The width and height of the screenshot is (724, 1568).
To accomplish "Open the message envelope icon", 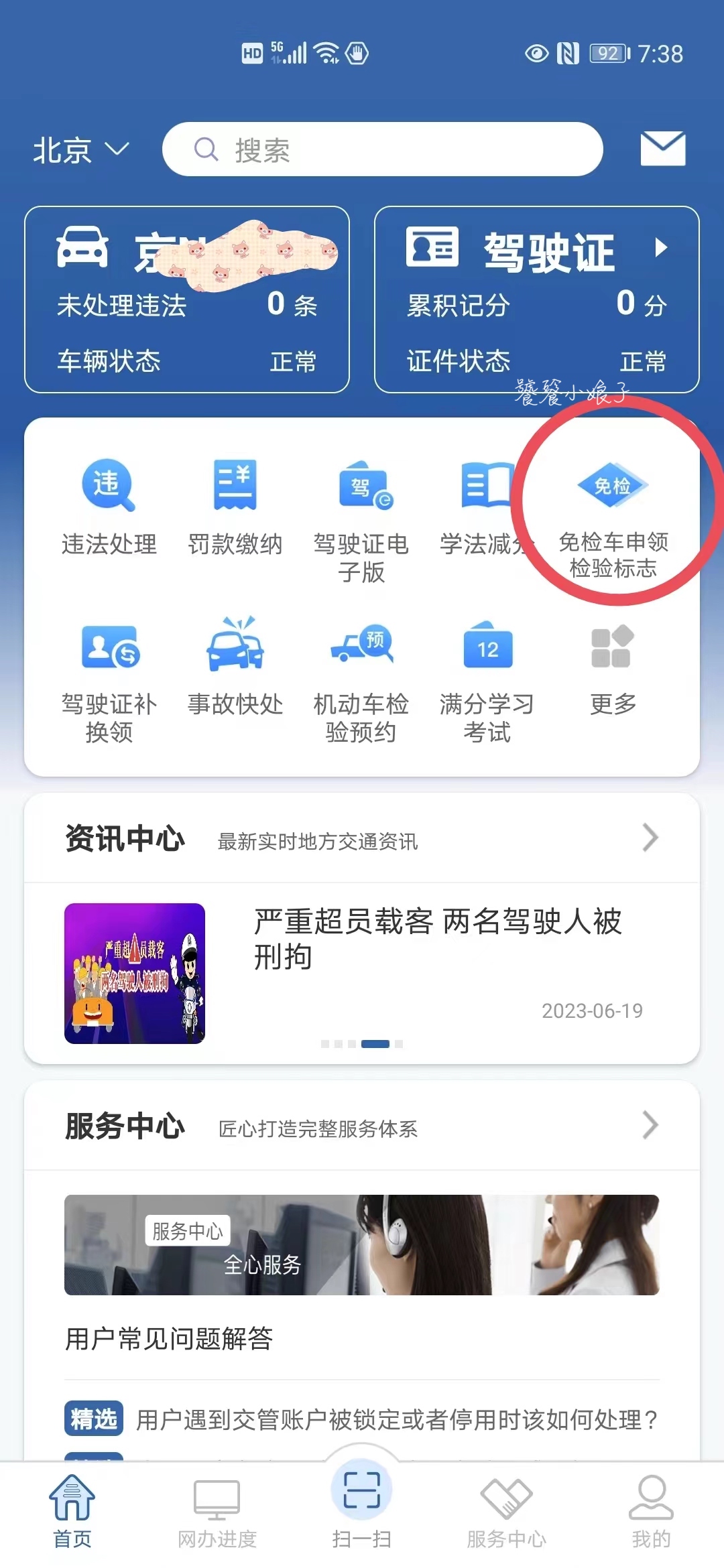I will point(664,149).
